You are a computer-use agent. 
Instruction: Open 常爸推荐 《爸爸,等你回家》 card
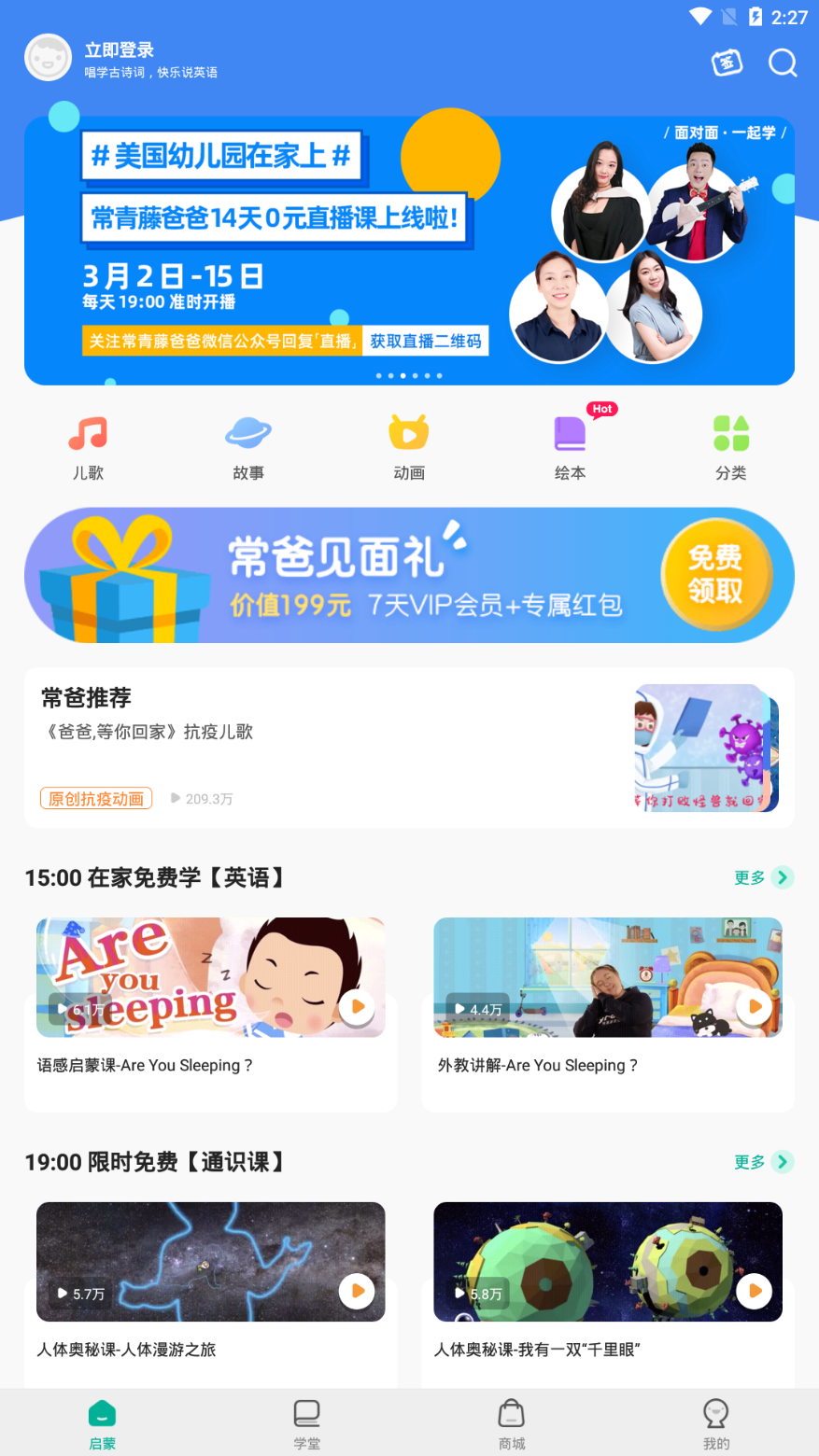409,747
